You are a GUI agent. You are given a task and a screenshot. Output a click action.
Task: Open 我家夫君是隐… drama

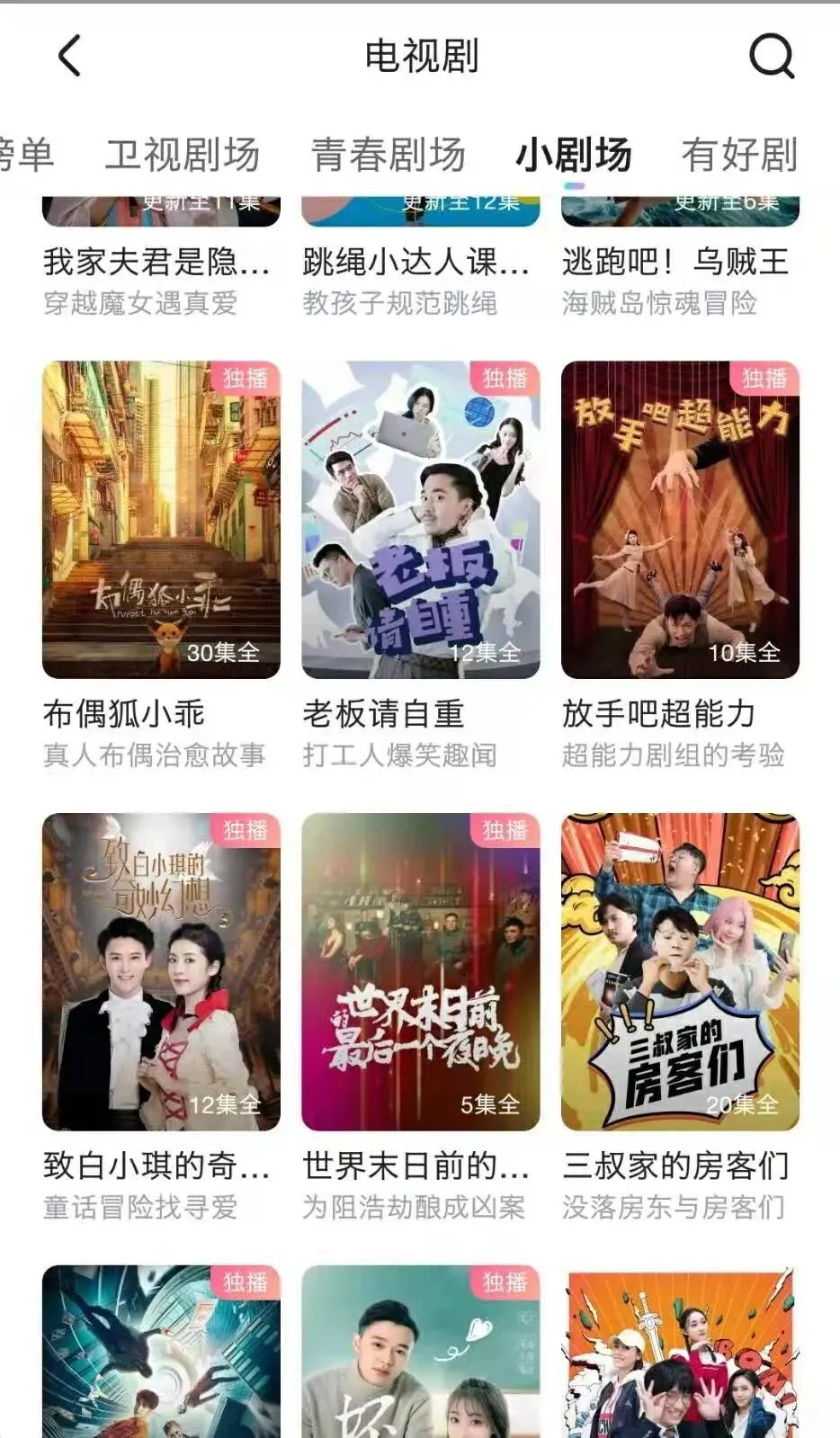click(156, 262)
